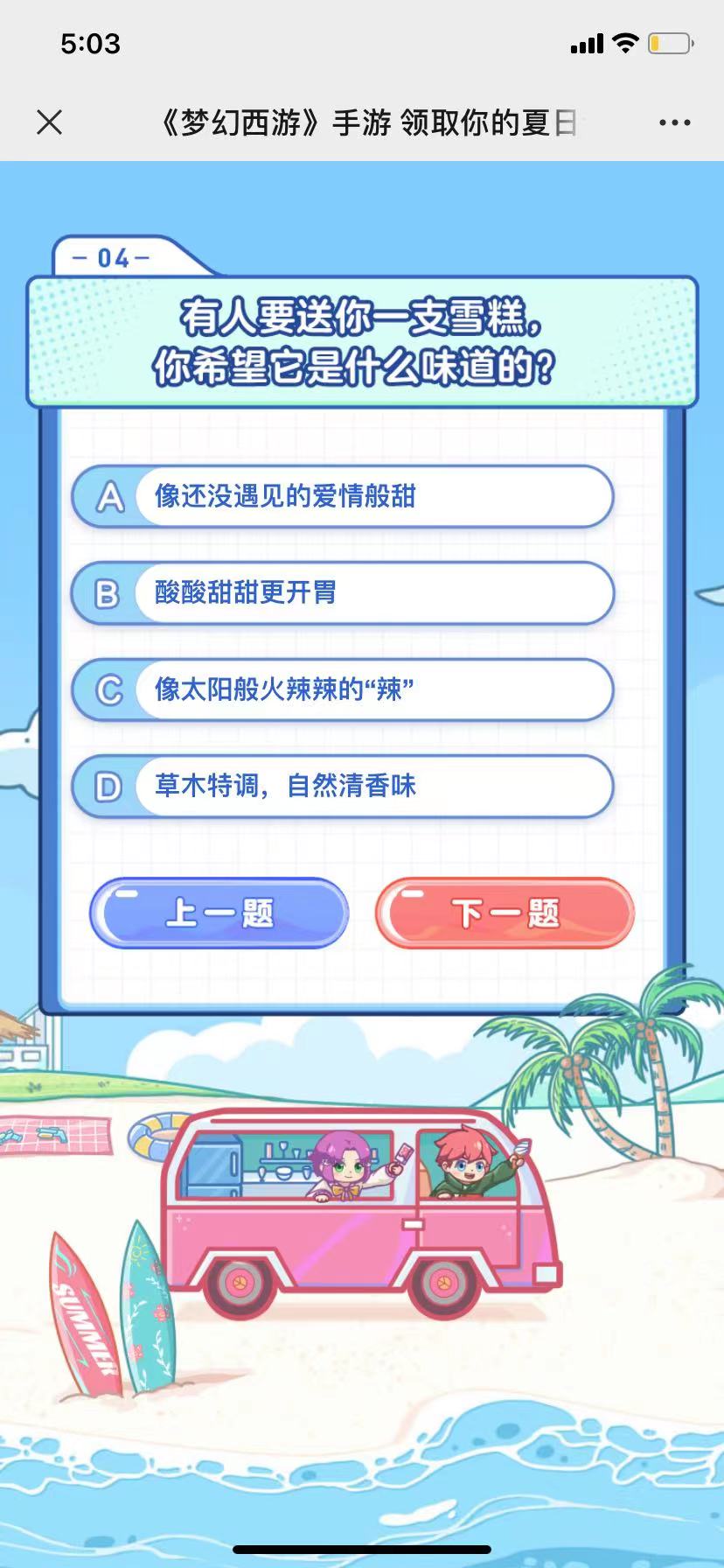Close the webview with the X icon
Viewport: 724px width, 1568px height.
tap(50, 122)
